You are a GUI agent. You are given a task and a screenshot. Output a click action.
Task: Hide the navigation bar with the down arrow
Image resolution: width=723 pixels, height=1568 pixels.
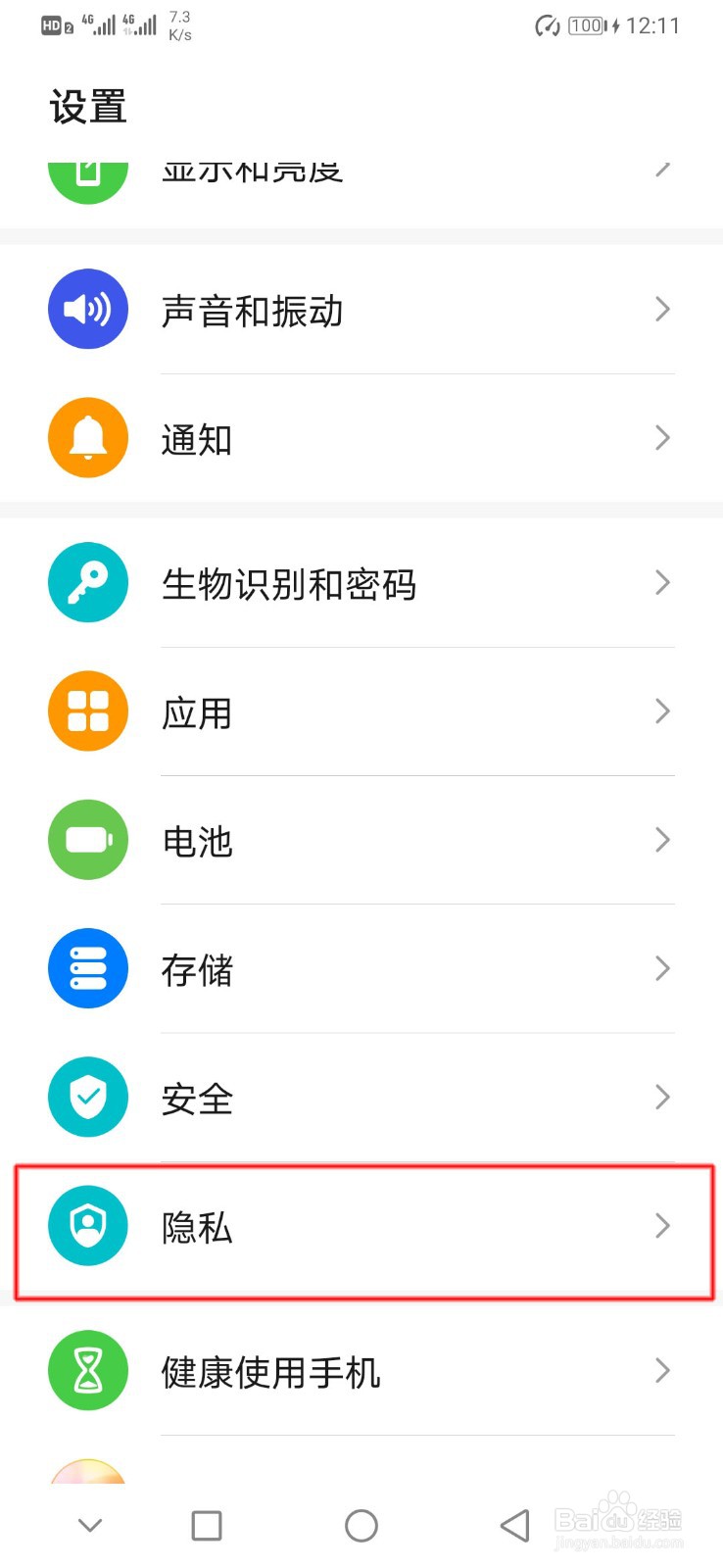[x=90, y=1525]
